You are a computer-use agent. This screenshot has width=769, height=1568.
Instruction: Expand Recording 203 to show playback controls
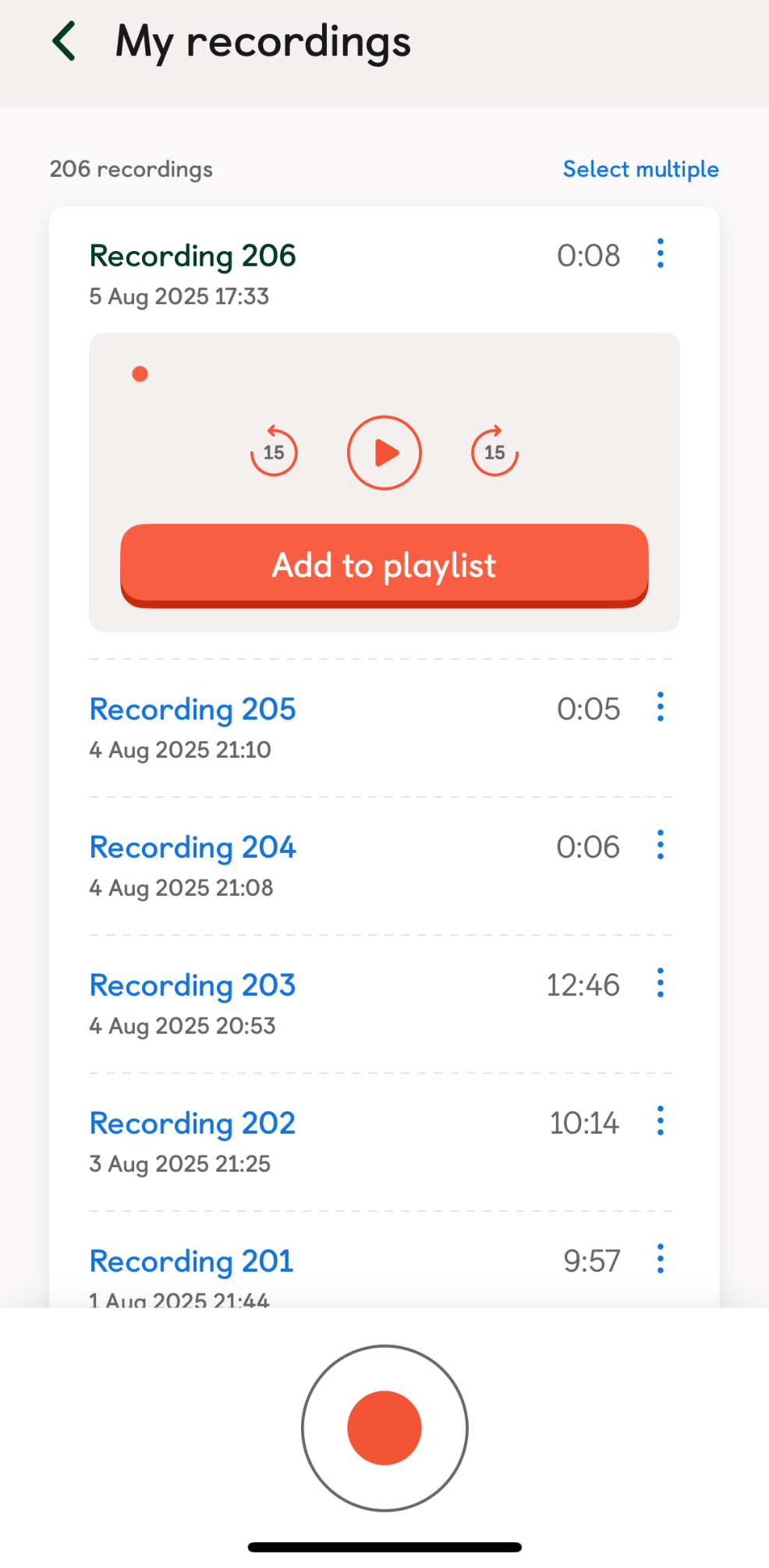[192, 985]
